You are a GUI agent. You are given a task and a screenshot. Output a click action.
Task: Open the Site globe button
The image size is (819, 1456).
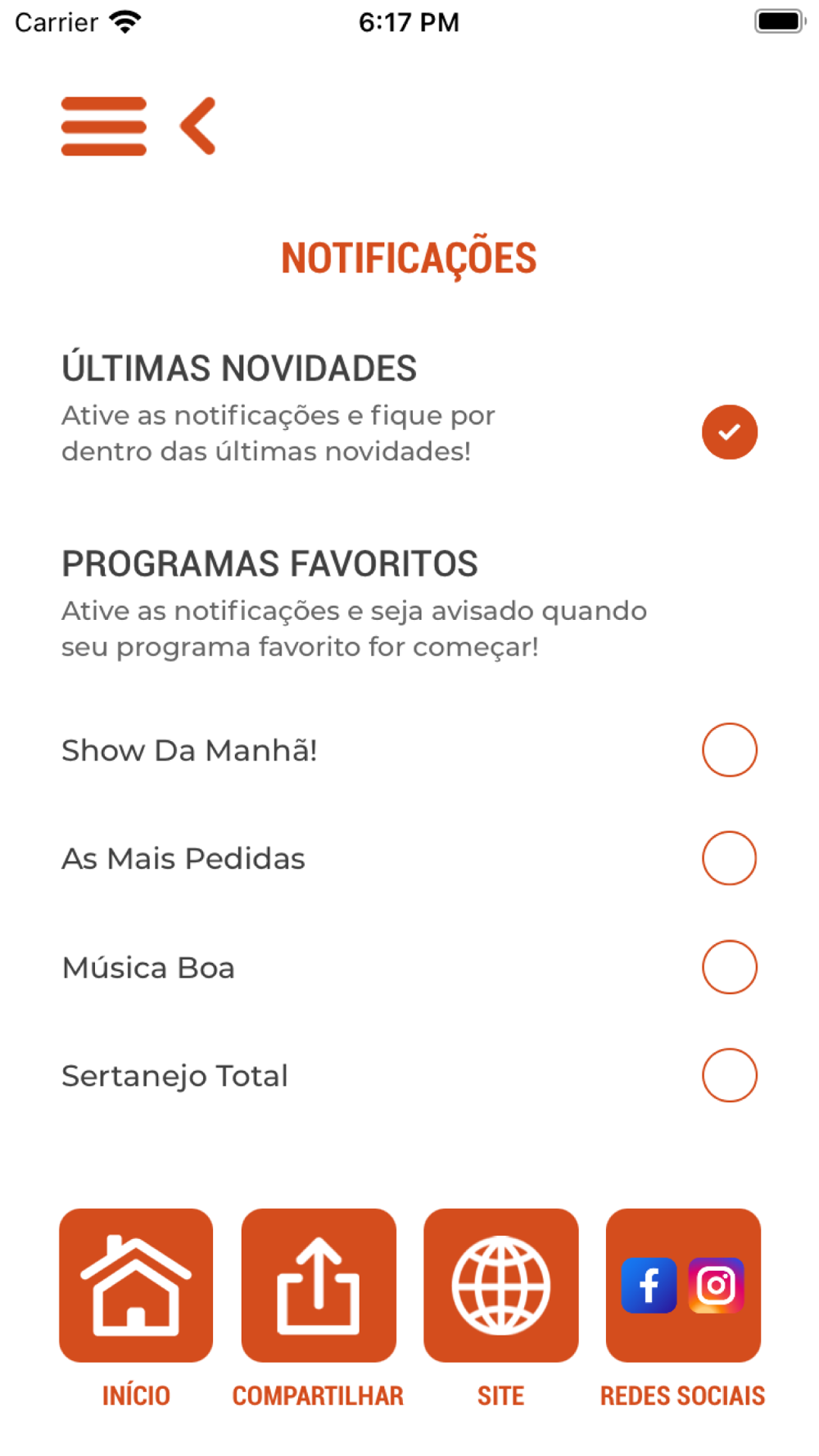pyautogui.click(x=500, y=1285)
